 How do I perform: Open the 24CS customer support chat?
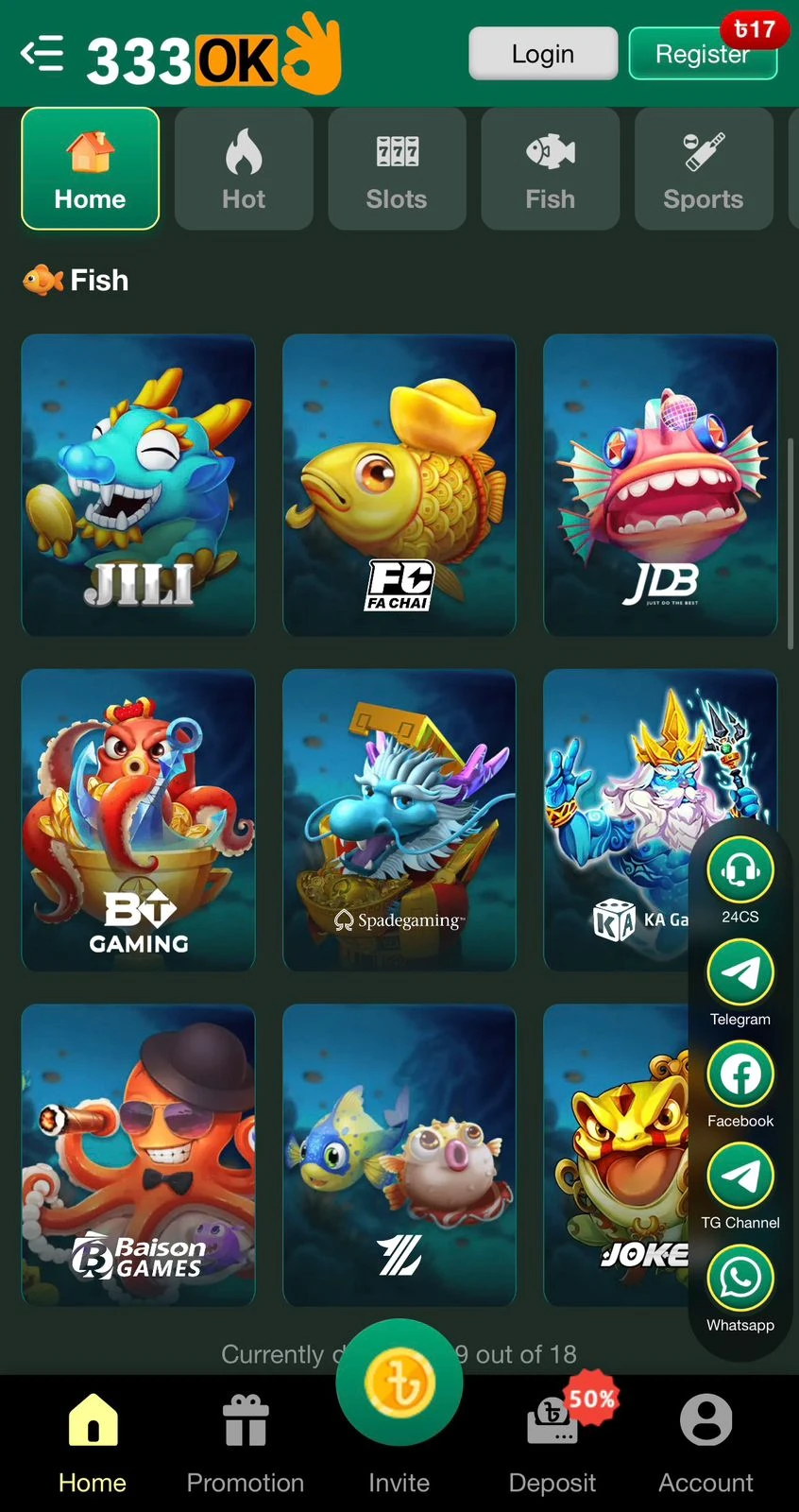[740, 869]
